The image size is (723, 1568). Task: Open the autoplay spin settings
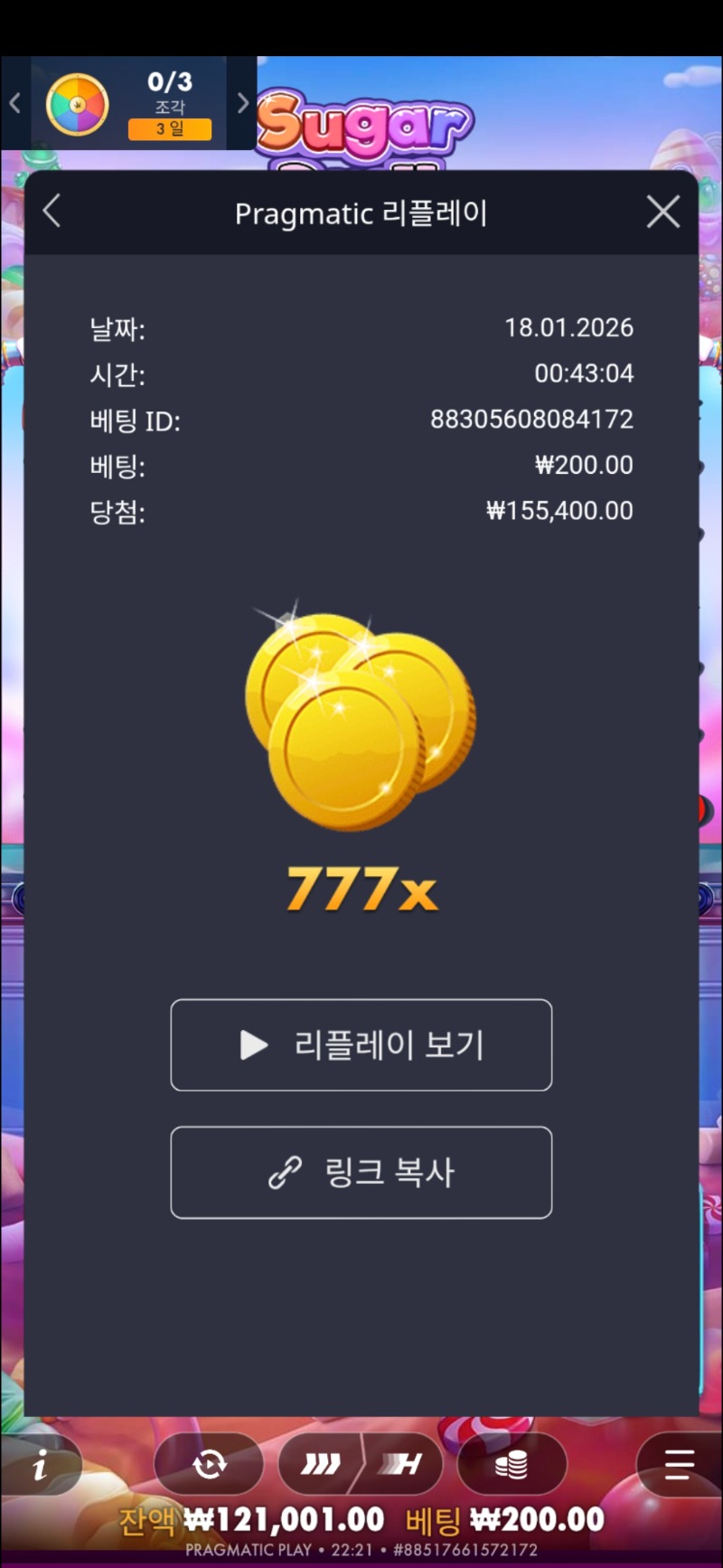point(209,1464)
